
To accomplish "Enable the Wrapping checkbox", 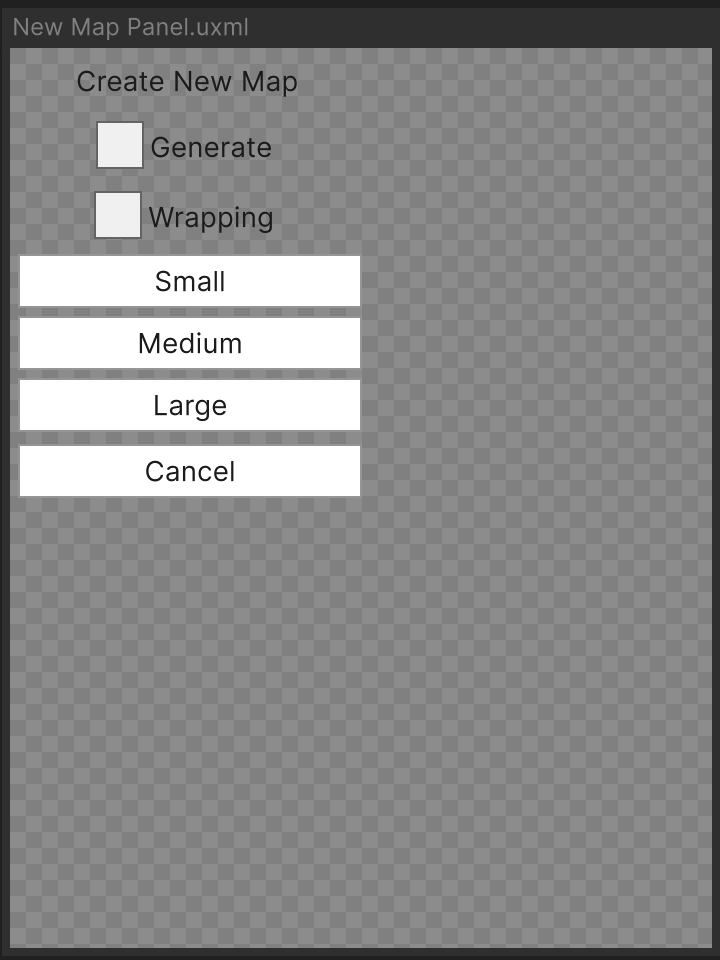I will tap(118, 216).
